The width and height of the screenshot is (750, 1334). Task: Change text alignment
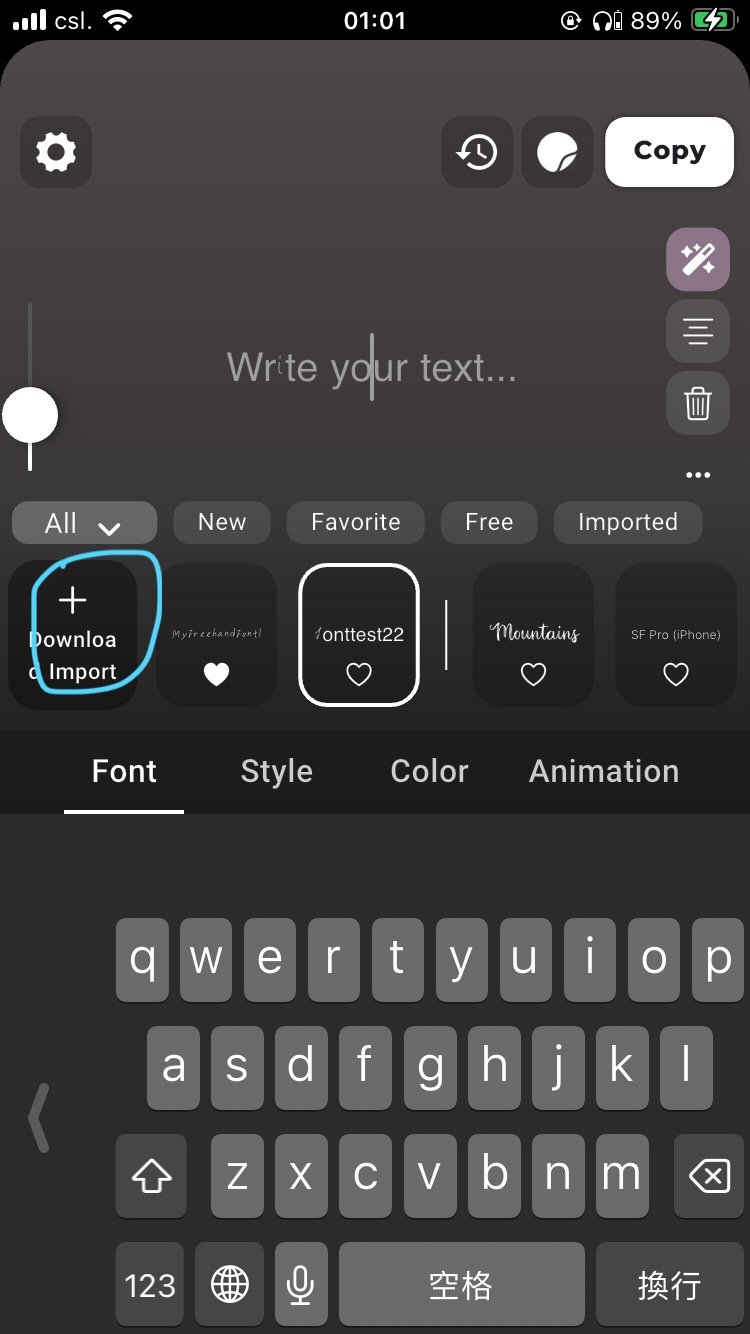tap(698, 331)
